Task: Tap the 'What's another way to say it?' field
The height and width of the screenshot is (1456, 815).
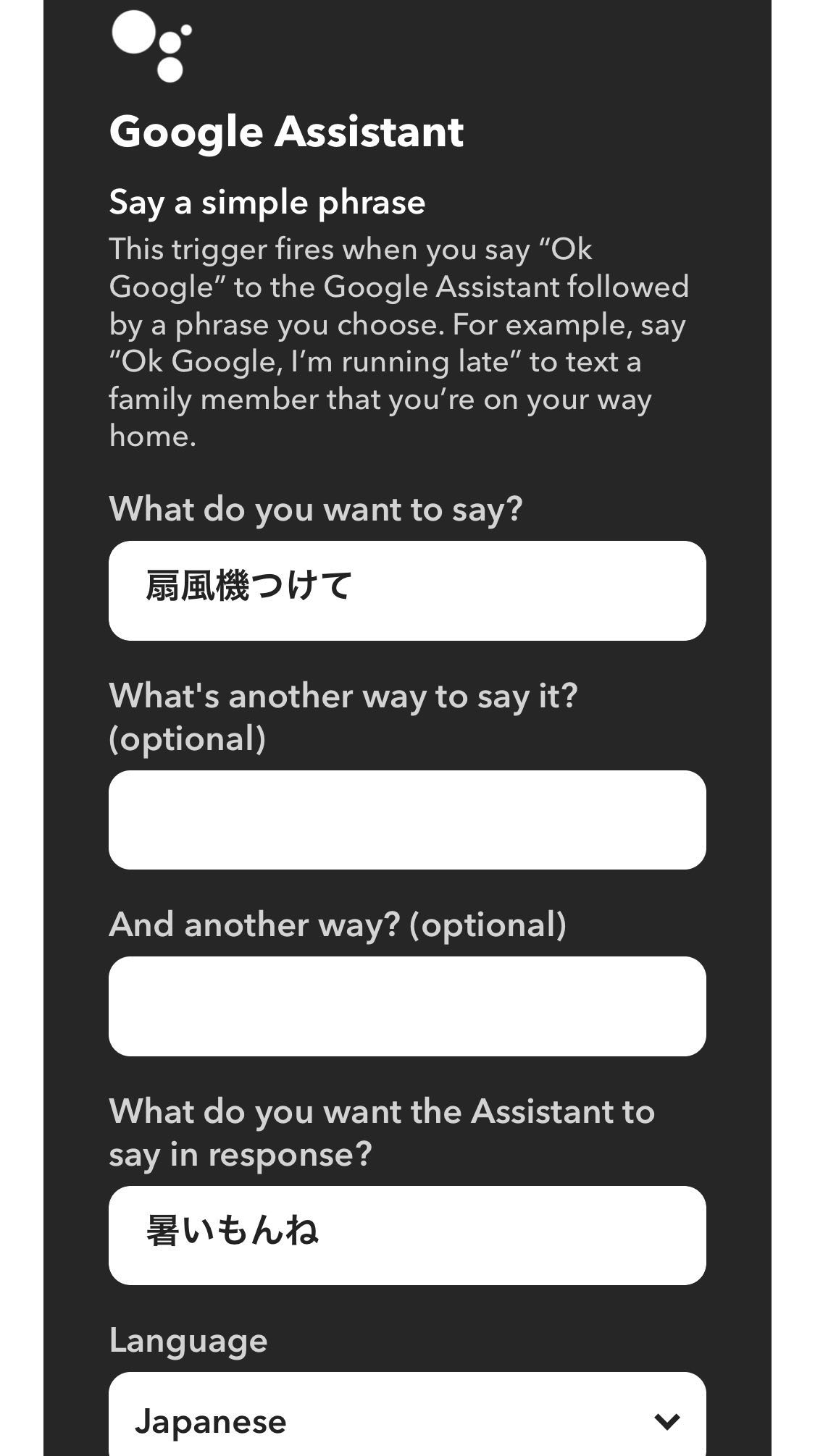Action: click(x=406, y=820)
